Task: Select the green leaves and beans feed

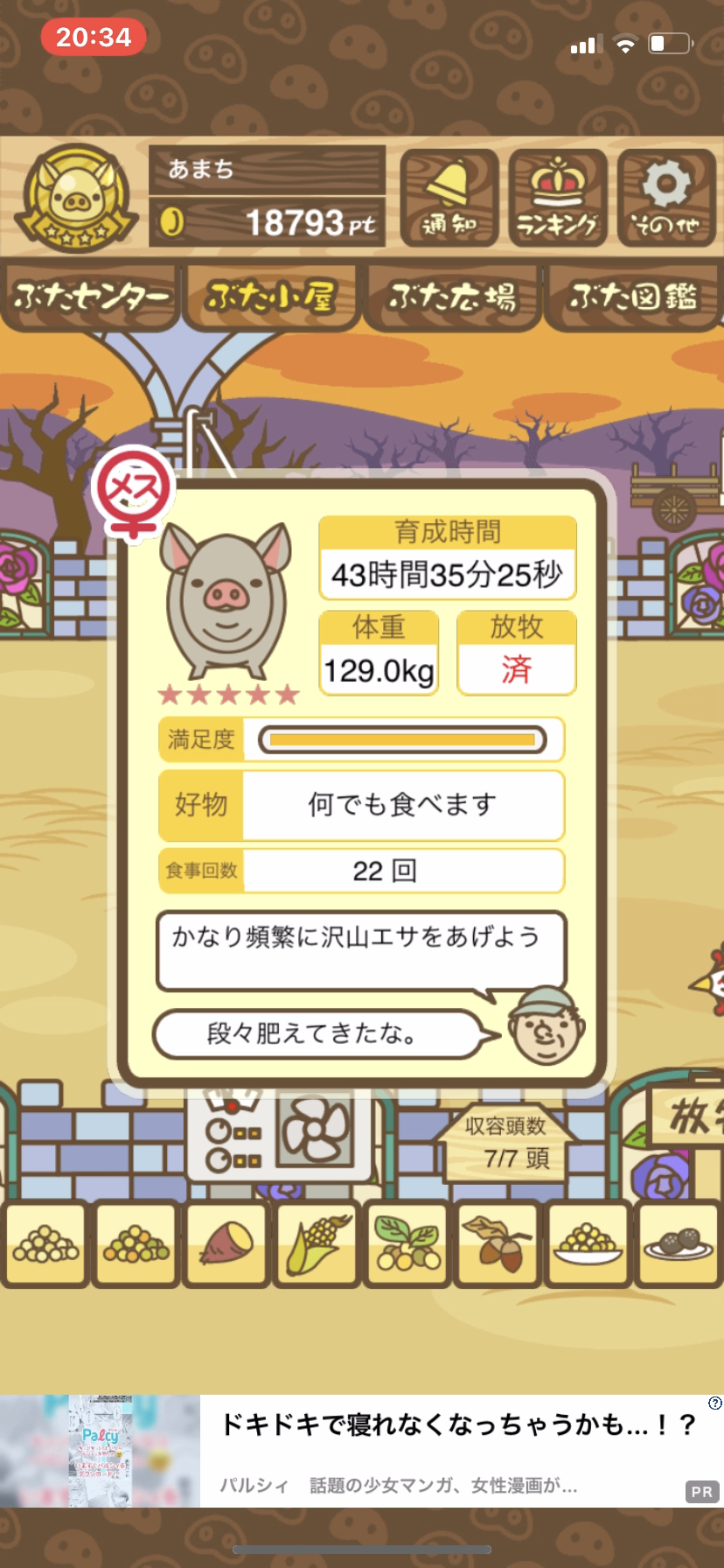Action: (407, 1243)
